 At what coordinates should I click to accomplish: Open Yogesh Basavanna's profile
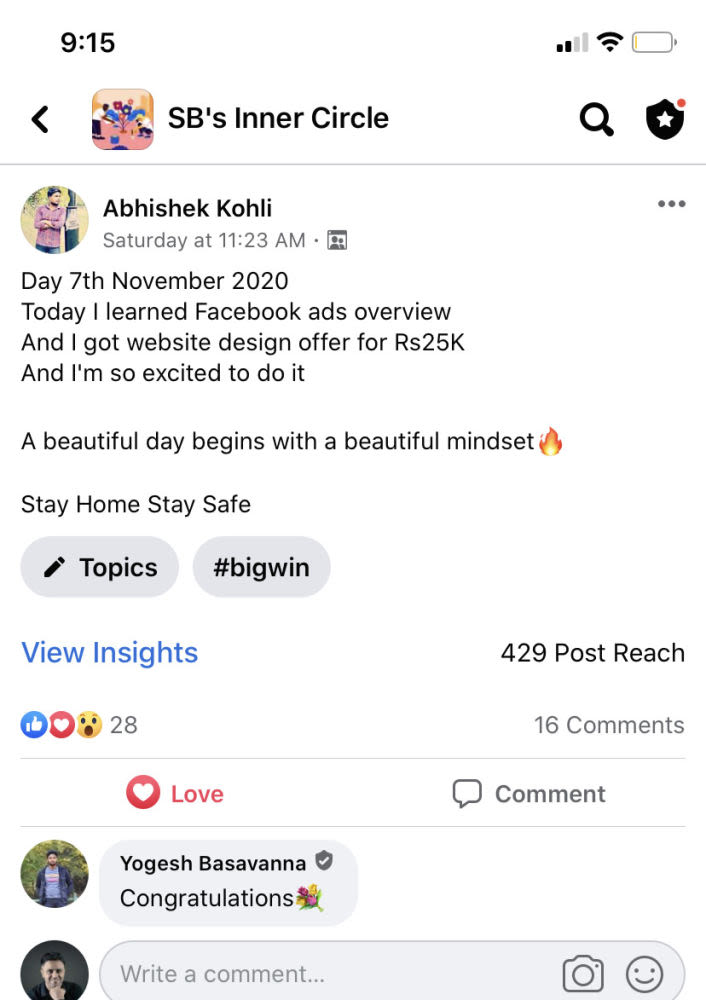point(213,863)
